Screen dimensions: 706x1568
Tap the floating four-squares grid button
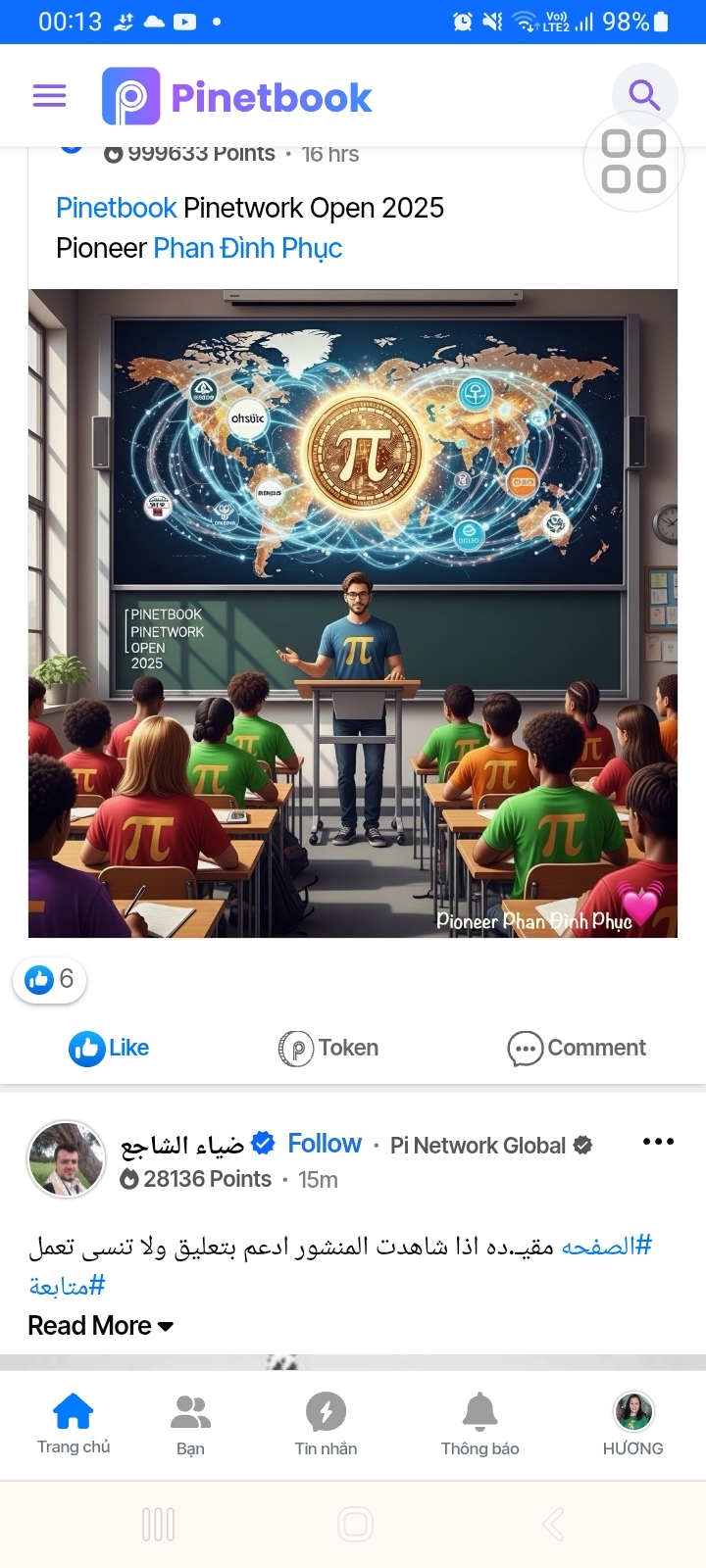coord(633,162)
